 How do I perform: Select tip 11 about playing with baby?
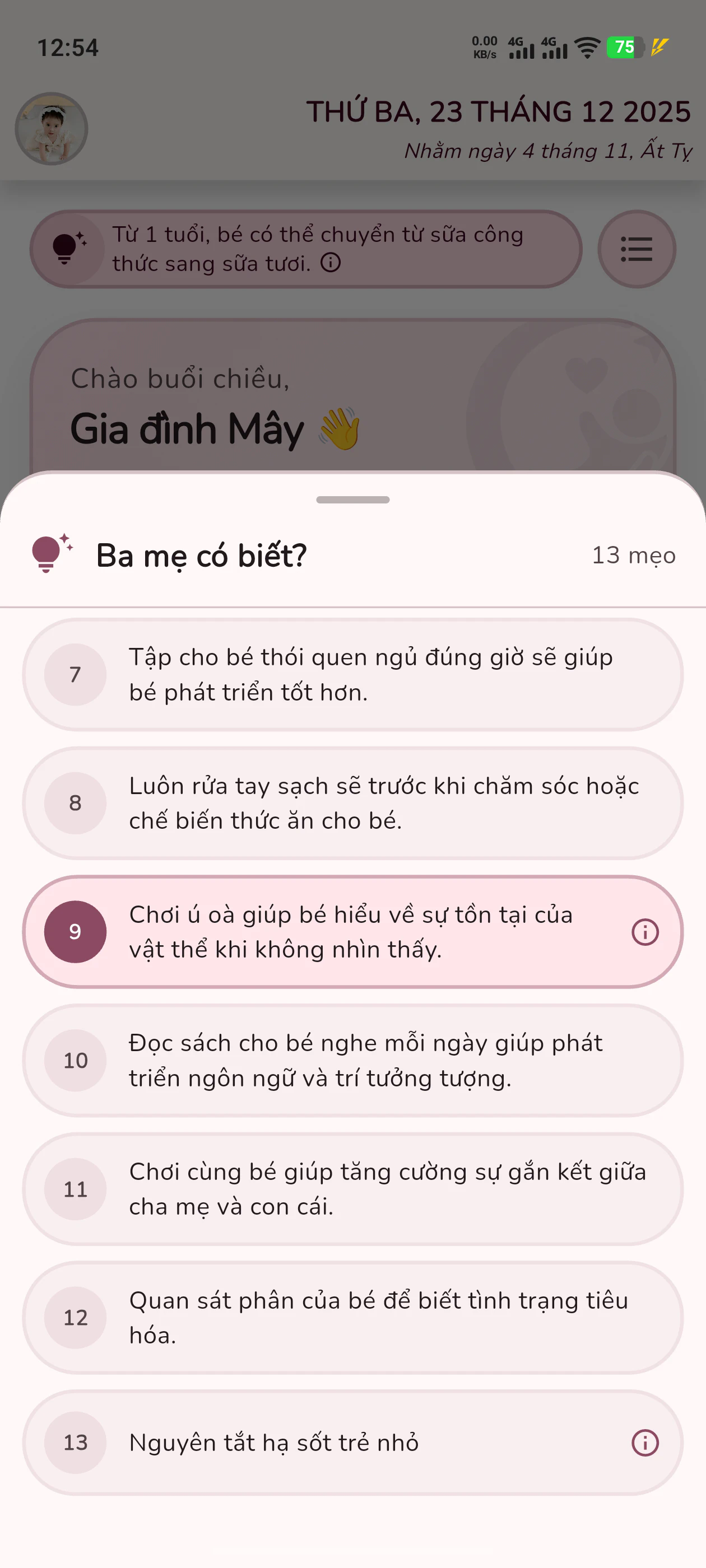click(x=352, y=1189)
